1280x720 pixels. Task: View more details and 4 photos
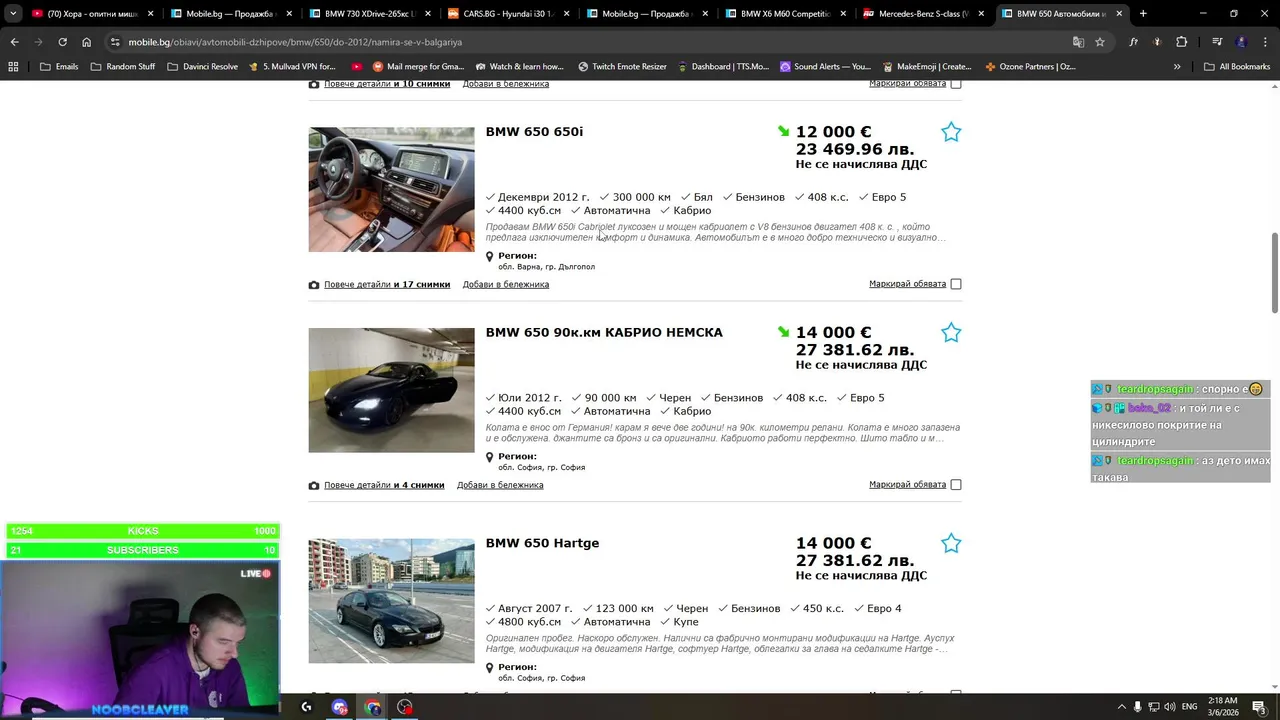383,485
